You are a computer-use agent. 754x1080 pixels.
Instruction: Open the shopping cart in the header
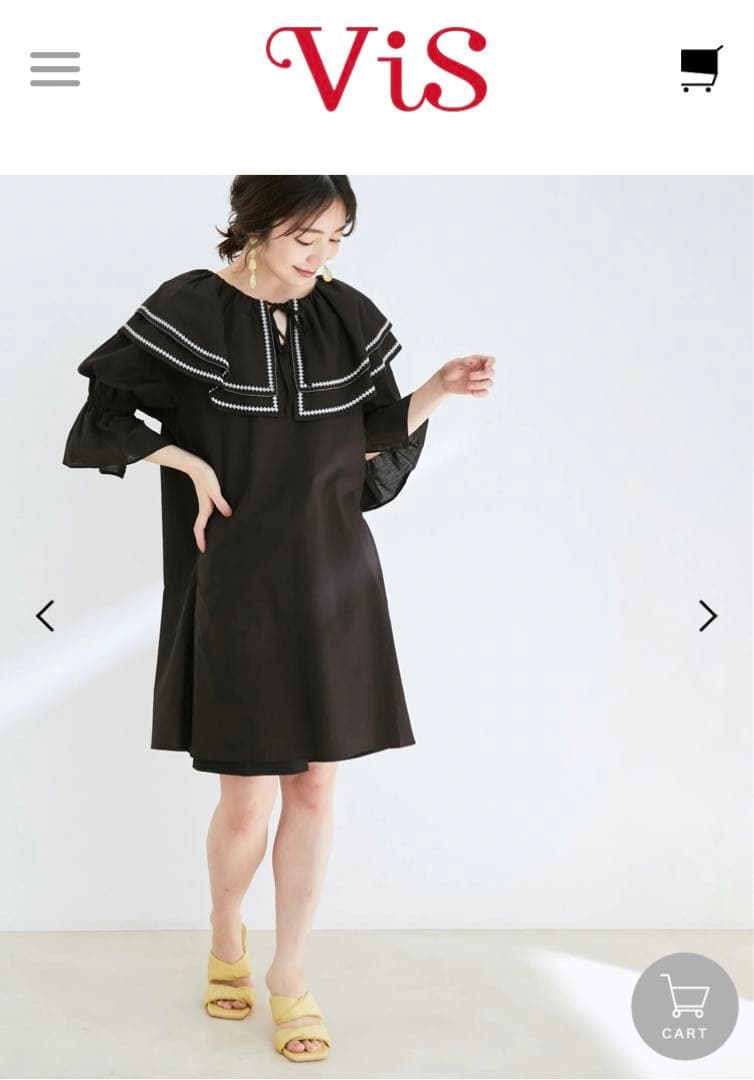(701, 69)
